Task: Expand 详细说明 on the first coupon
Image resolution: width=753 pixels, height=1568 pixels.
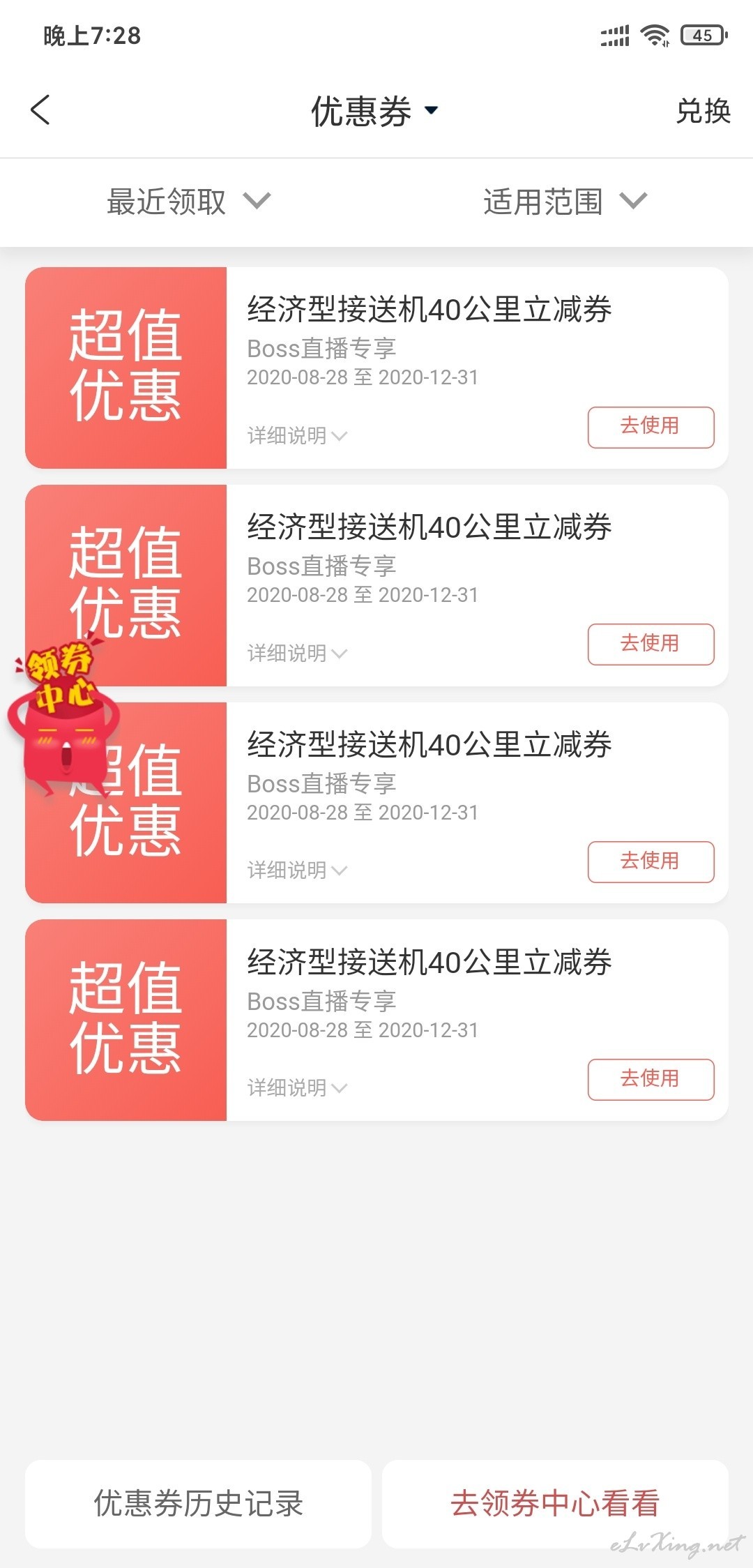Action: [297, 436]
